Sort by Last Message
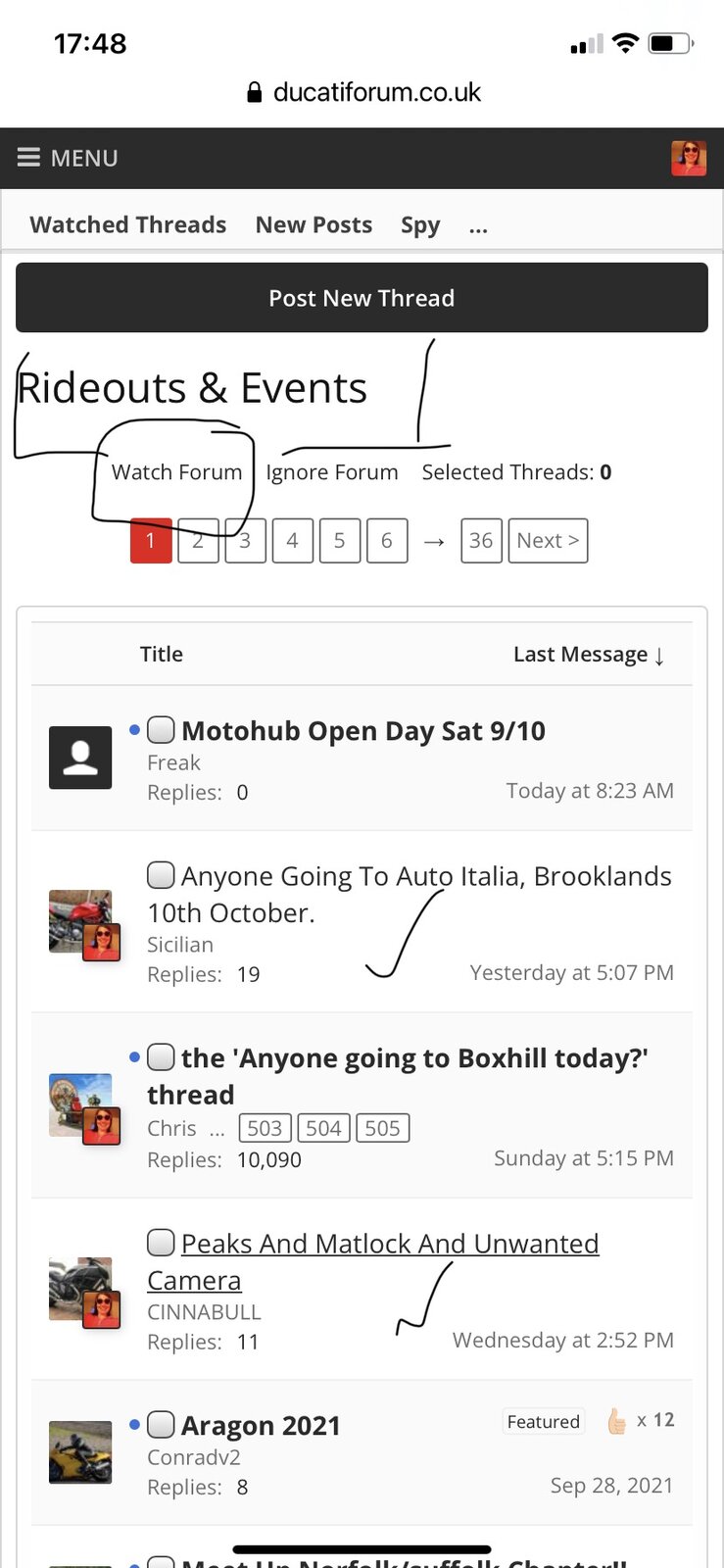This screenshot has width=724, height=1568. [x=588, y=655]
